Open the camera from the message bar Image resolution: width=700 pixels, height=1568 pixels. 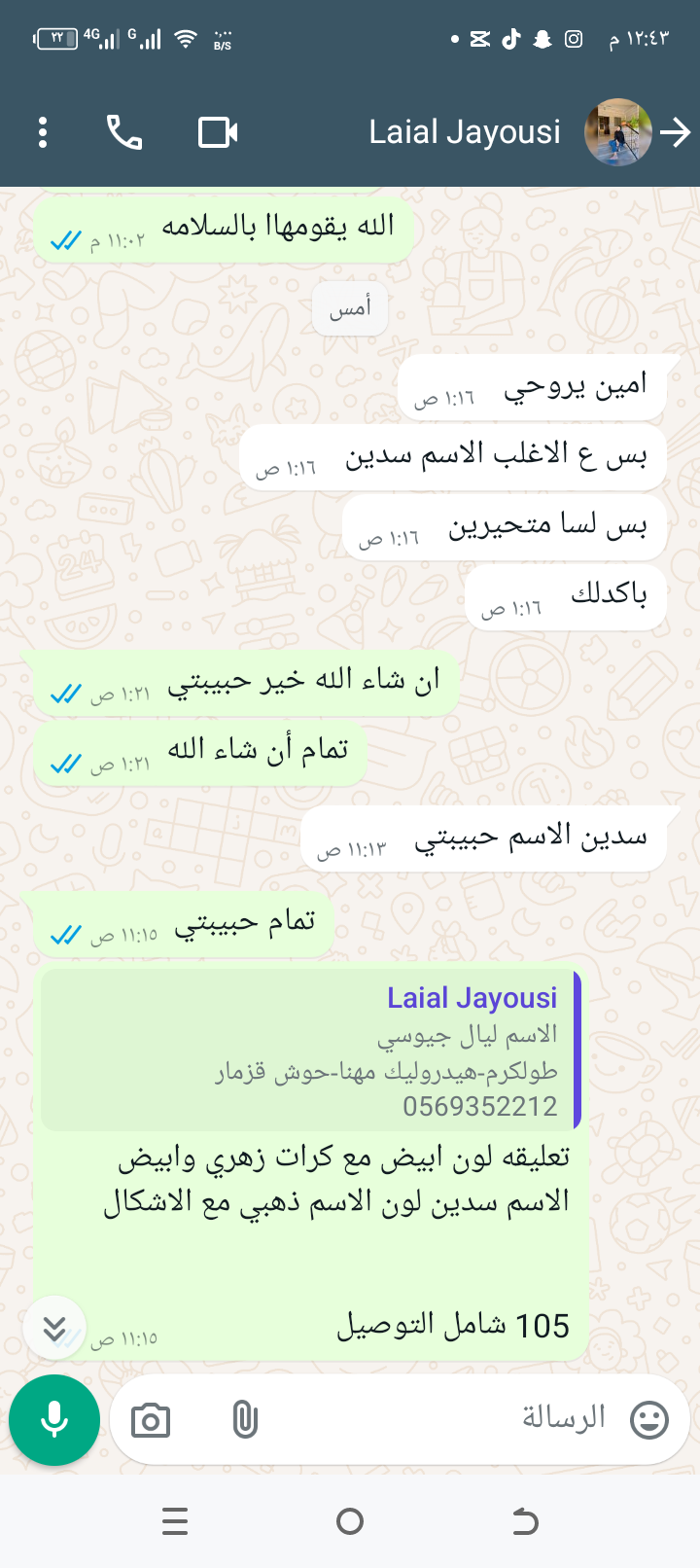click(x=151, y=1420)
